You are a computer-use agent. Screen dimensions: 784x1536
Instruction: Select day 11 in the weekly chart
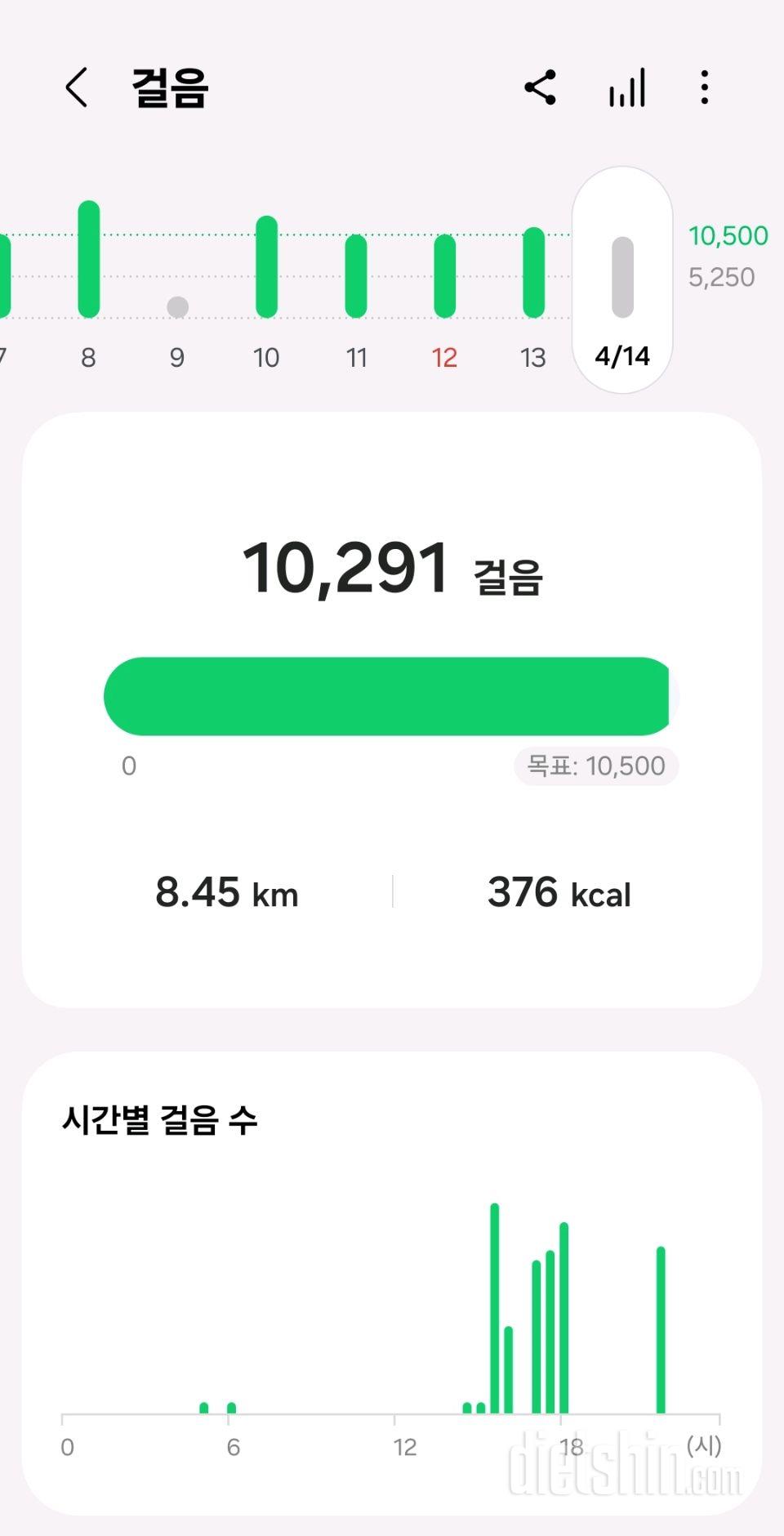tap(354, 274)
